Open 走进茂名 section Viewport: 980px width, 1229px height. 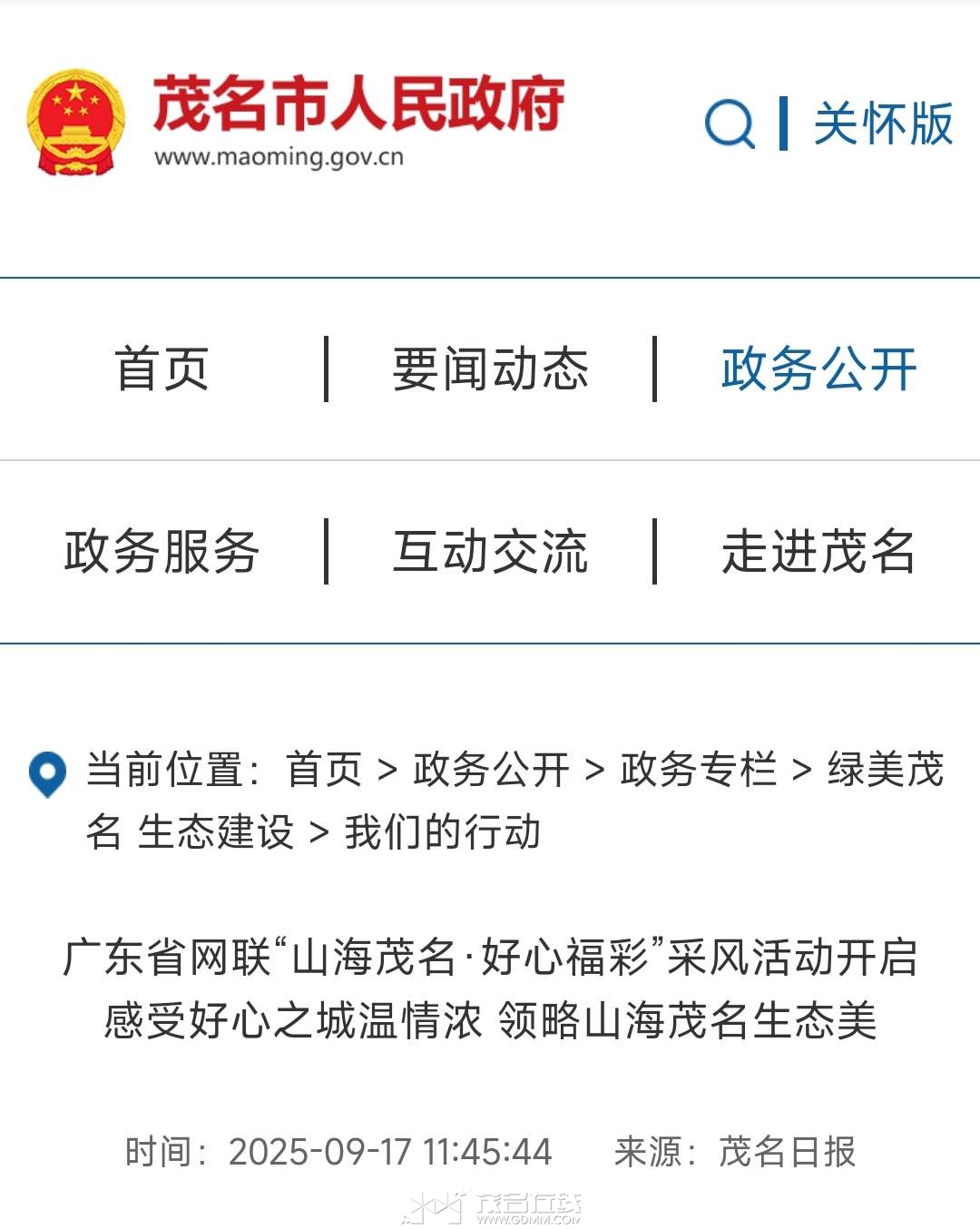[818, 552]
